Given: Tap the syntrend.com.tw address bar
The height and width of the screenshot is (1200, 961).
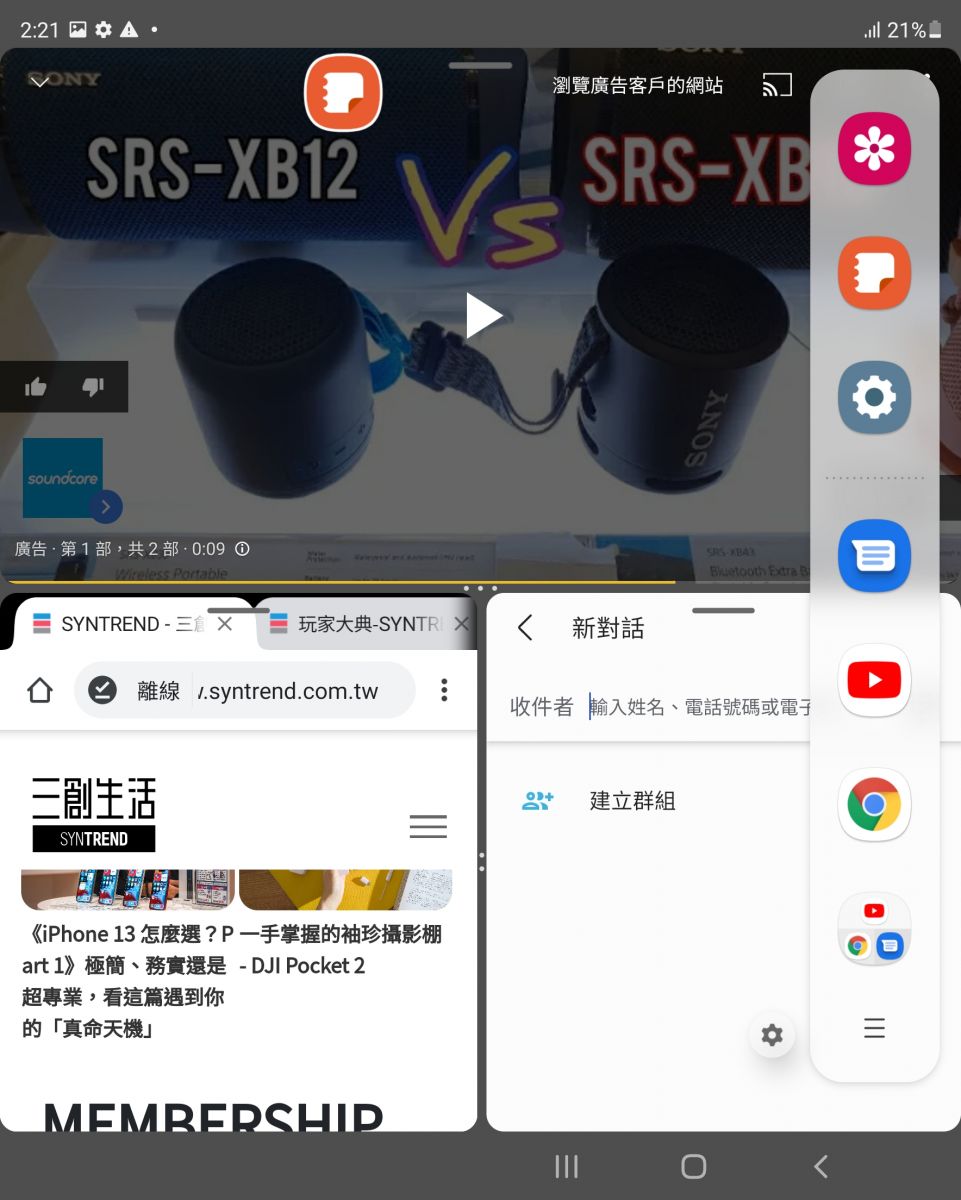Looking at the screenshot, I should [288, 691].
